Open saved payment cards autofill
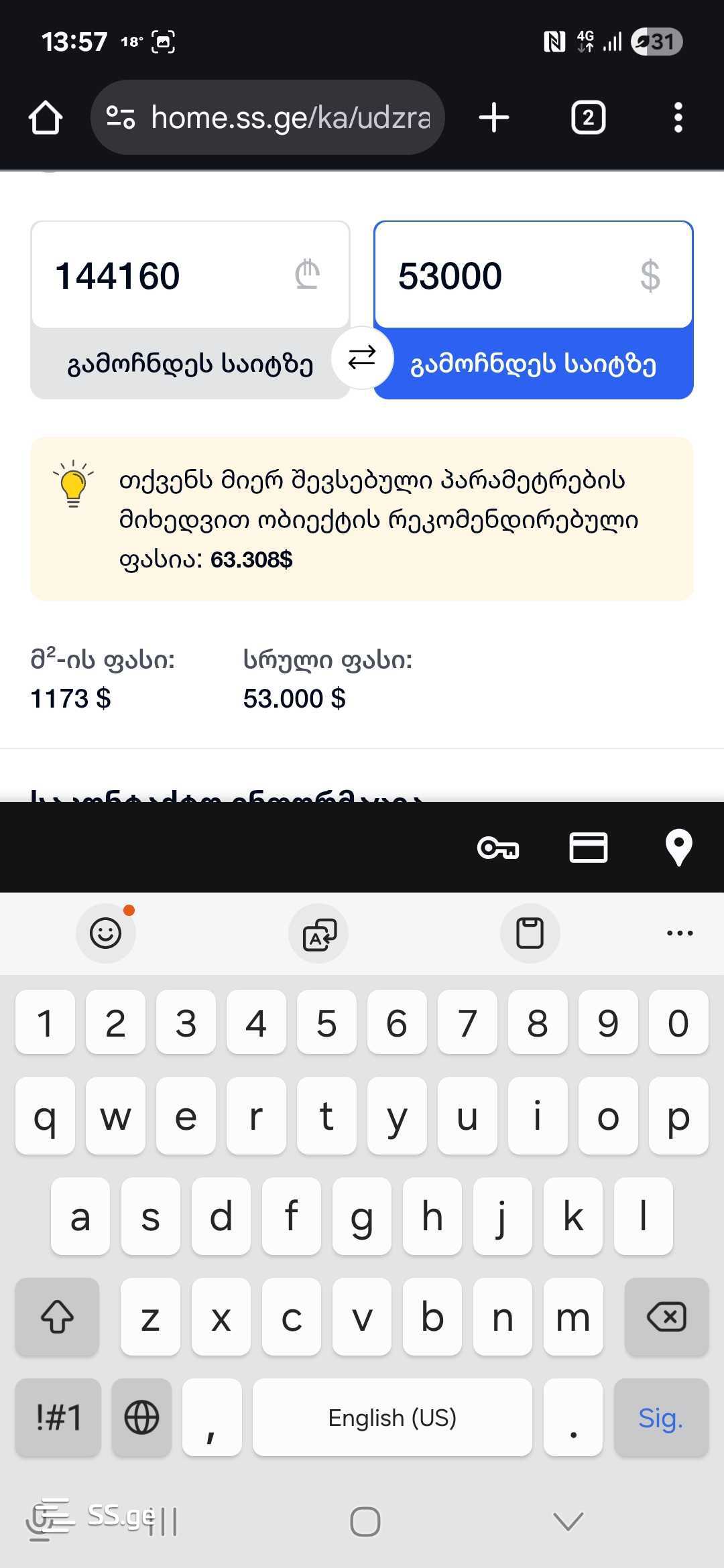 coord(588,848)
